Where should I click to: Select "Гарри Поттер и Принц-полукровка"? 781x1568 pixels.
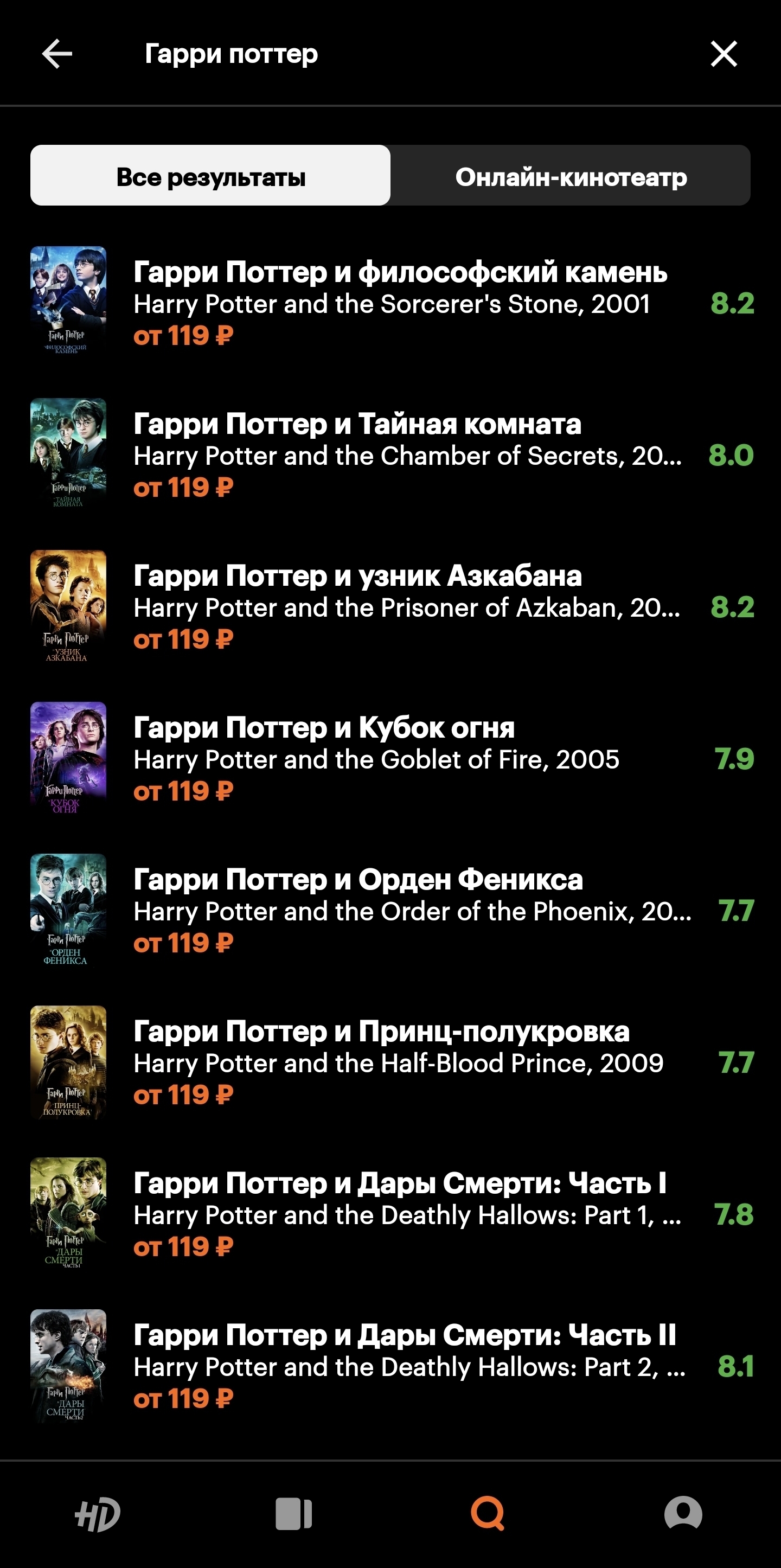point(381,1032)
